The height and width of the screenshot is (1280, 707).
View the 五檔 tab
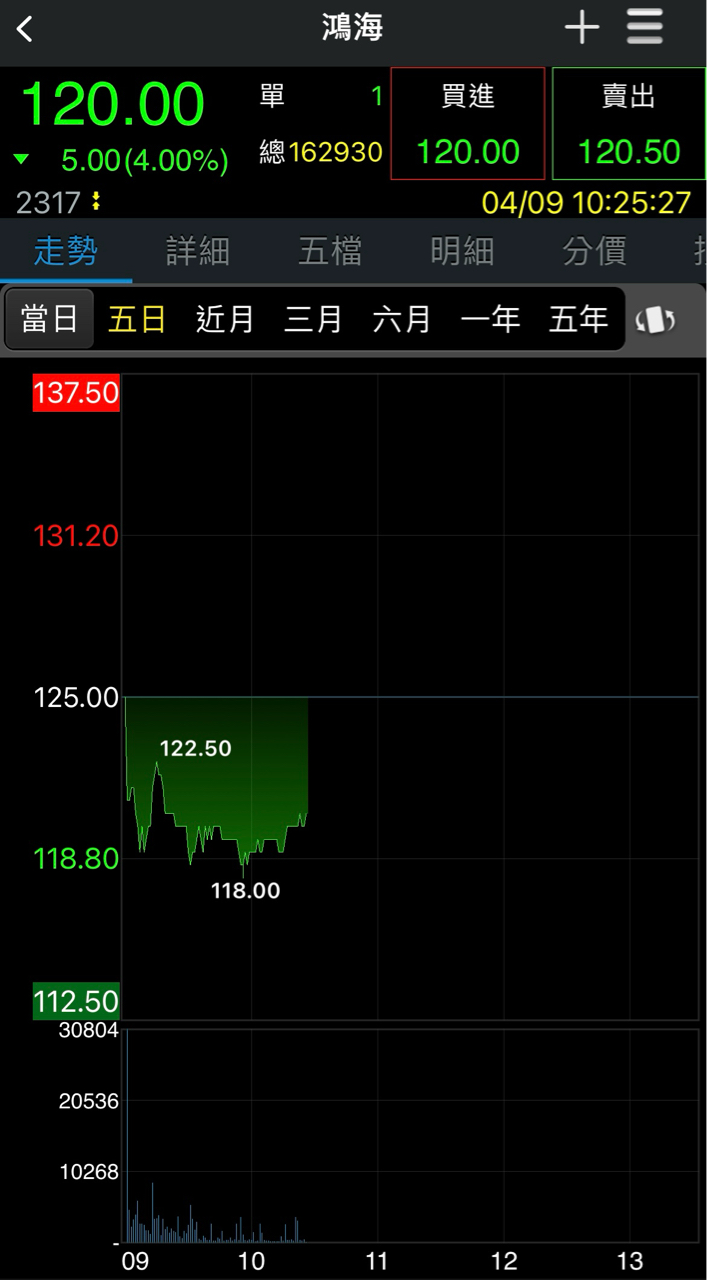[330, 251]
